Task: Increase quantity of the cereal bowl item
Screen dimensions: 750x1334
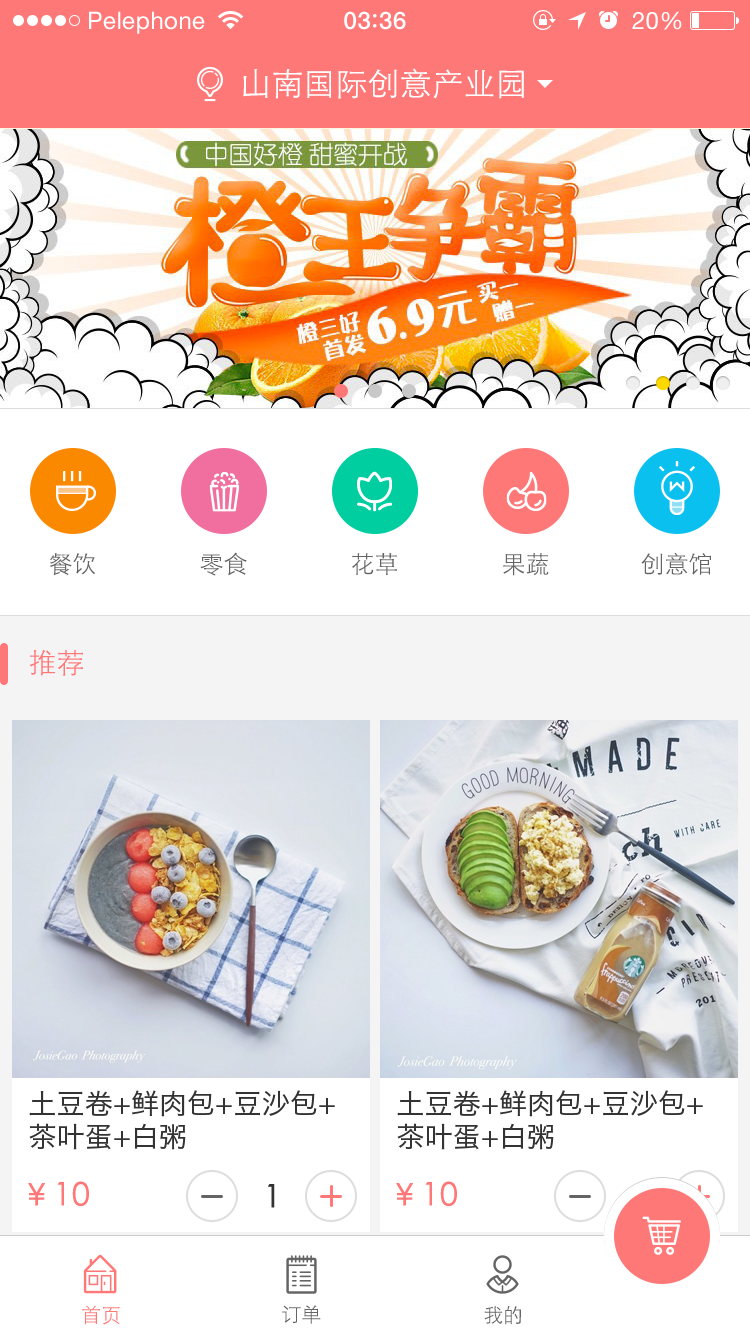Action: (x=331, y=1196)
